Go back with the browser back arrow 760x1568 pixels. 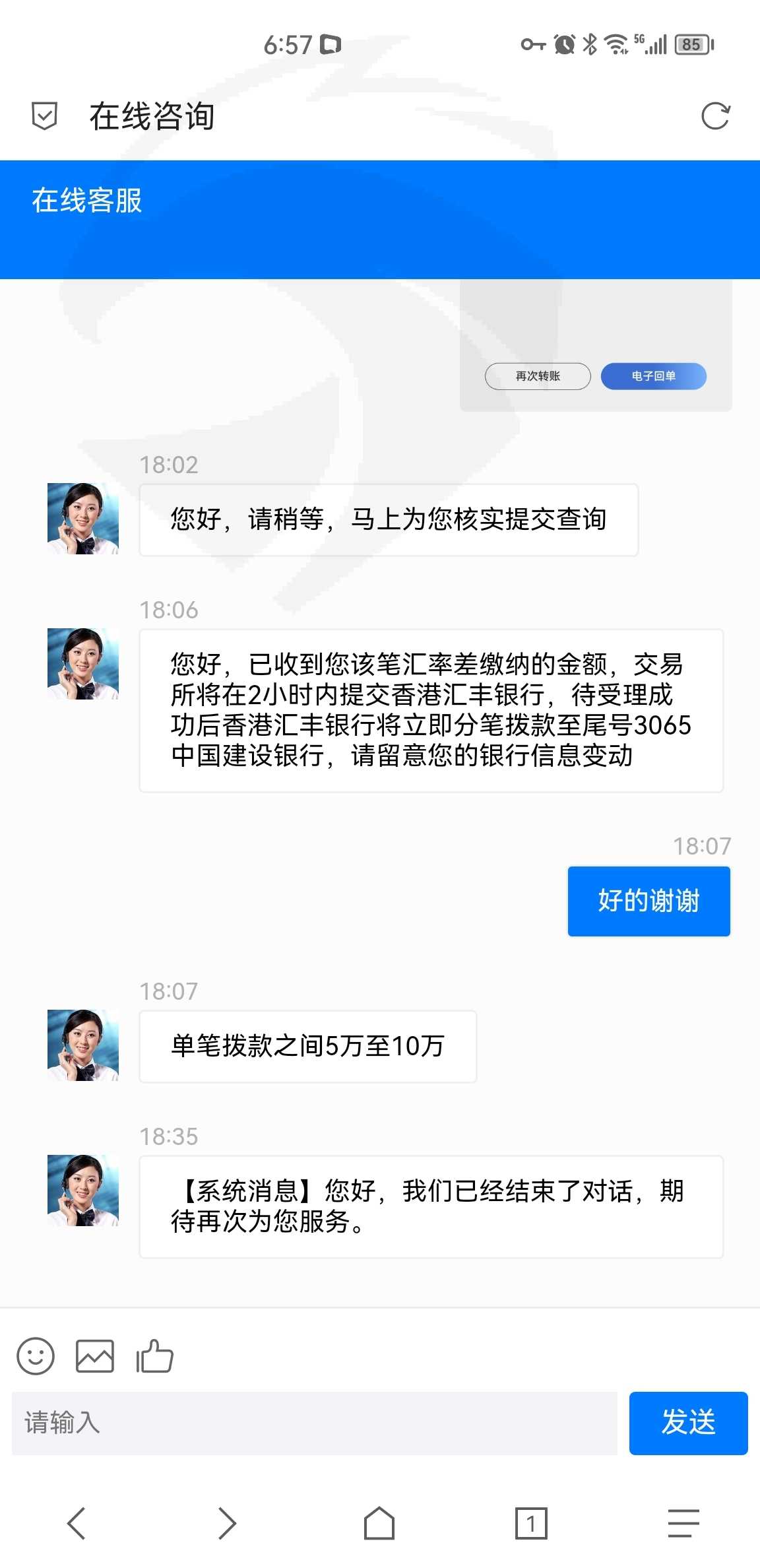pos(77,1523)
